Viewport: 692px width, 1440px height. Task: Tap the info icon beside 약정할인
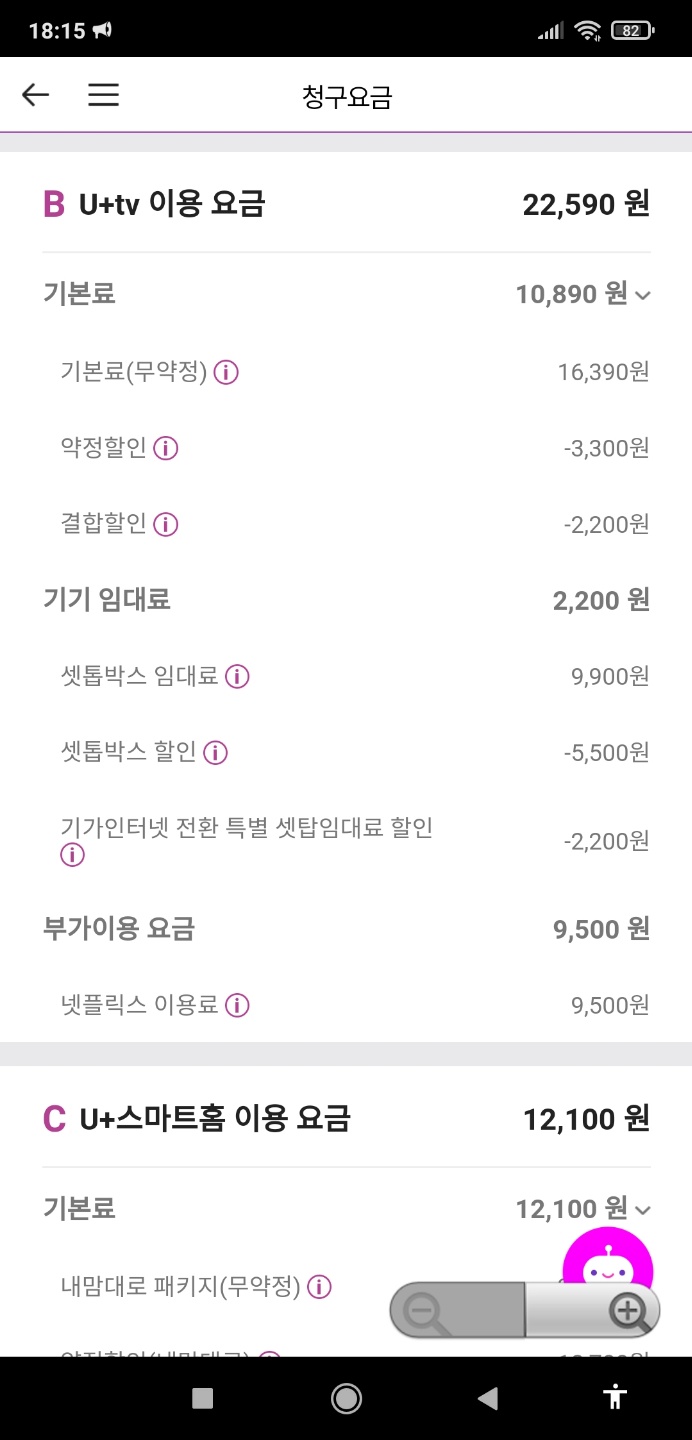[x=166, y=448]
